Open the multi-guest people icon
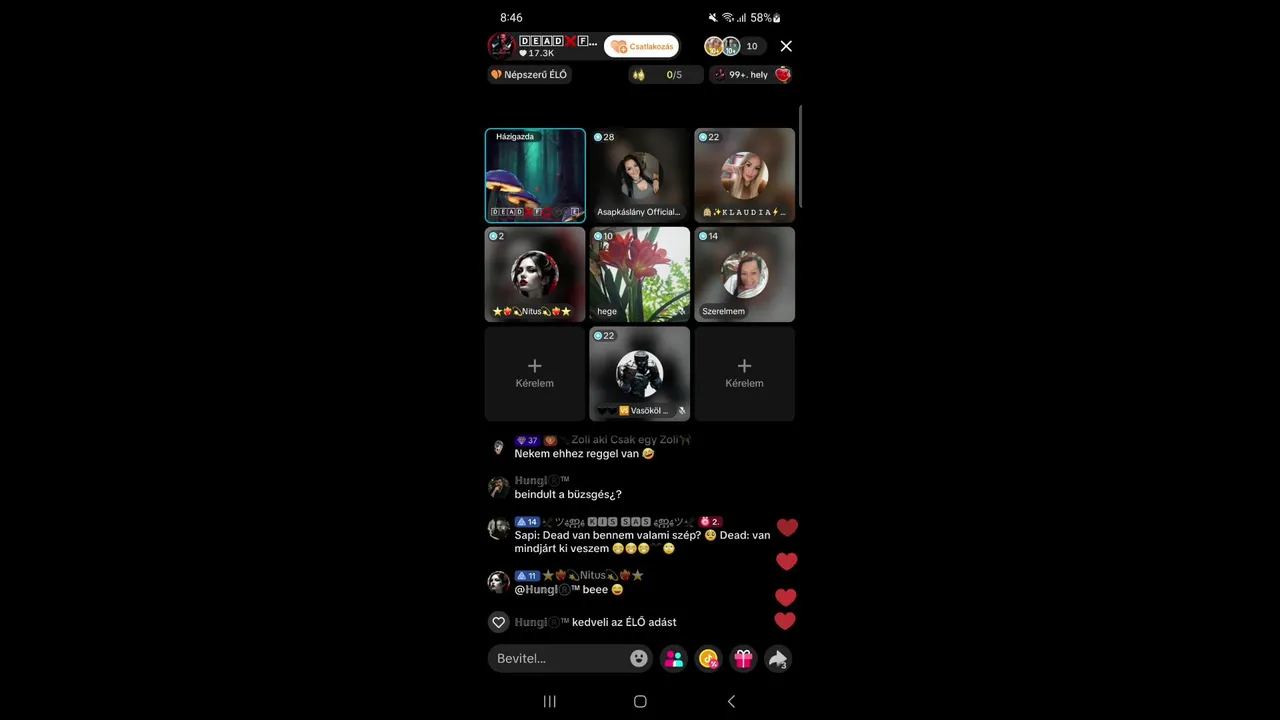Image resolution: width=1280 pixels, height=720 pixels. [674, 658]
